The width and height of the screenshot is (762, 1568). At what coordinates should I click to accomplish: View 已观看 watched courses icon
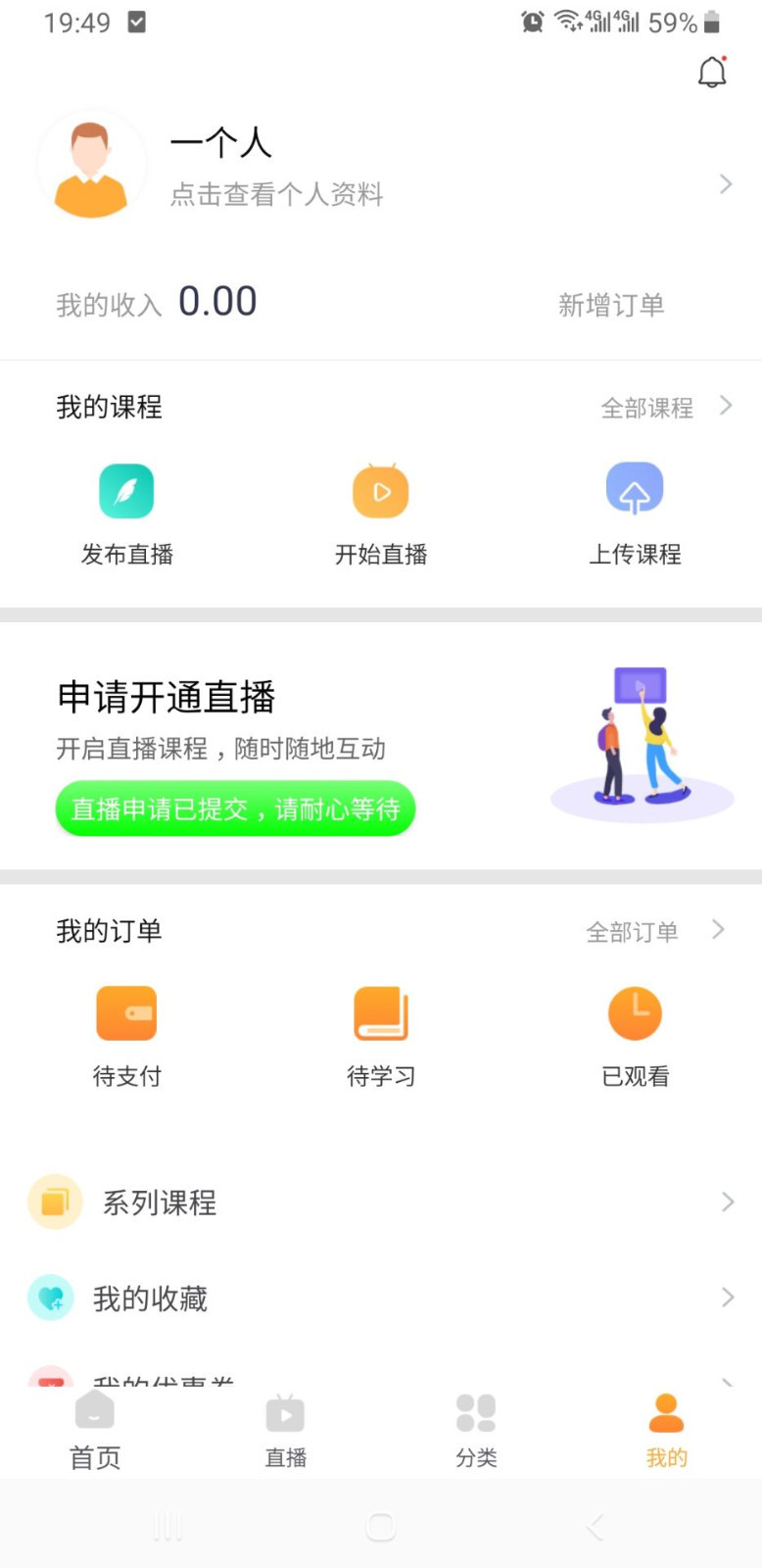pos(635,1012)
